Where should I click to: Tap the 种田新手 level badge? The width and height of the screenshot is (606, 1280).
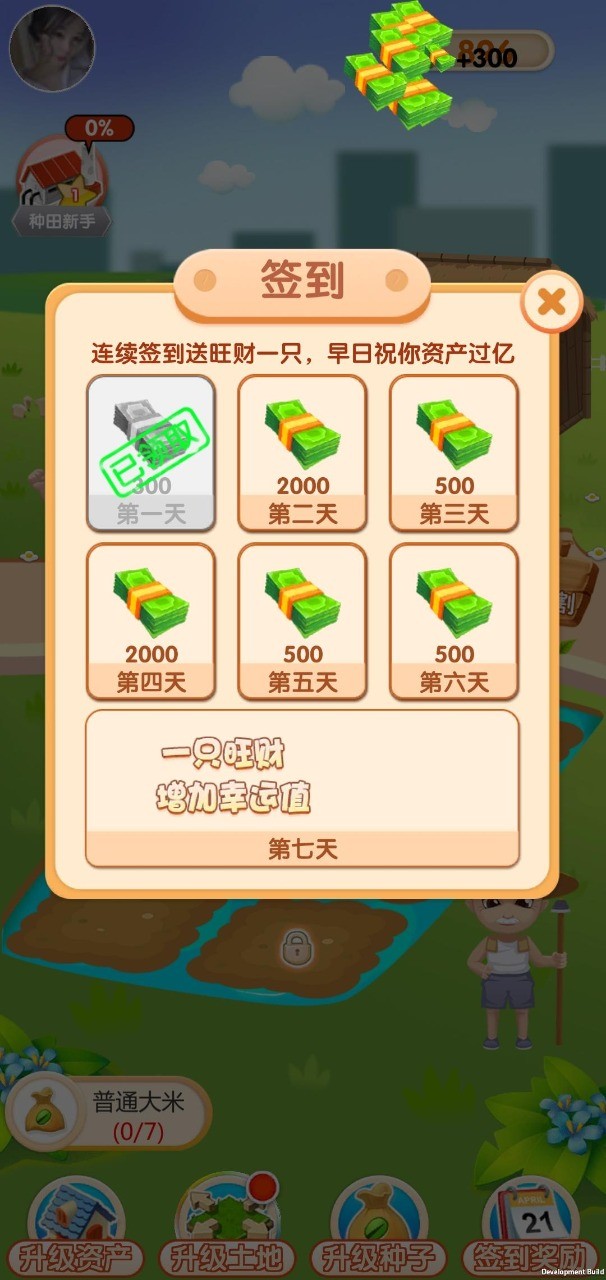60,187
